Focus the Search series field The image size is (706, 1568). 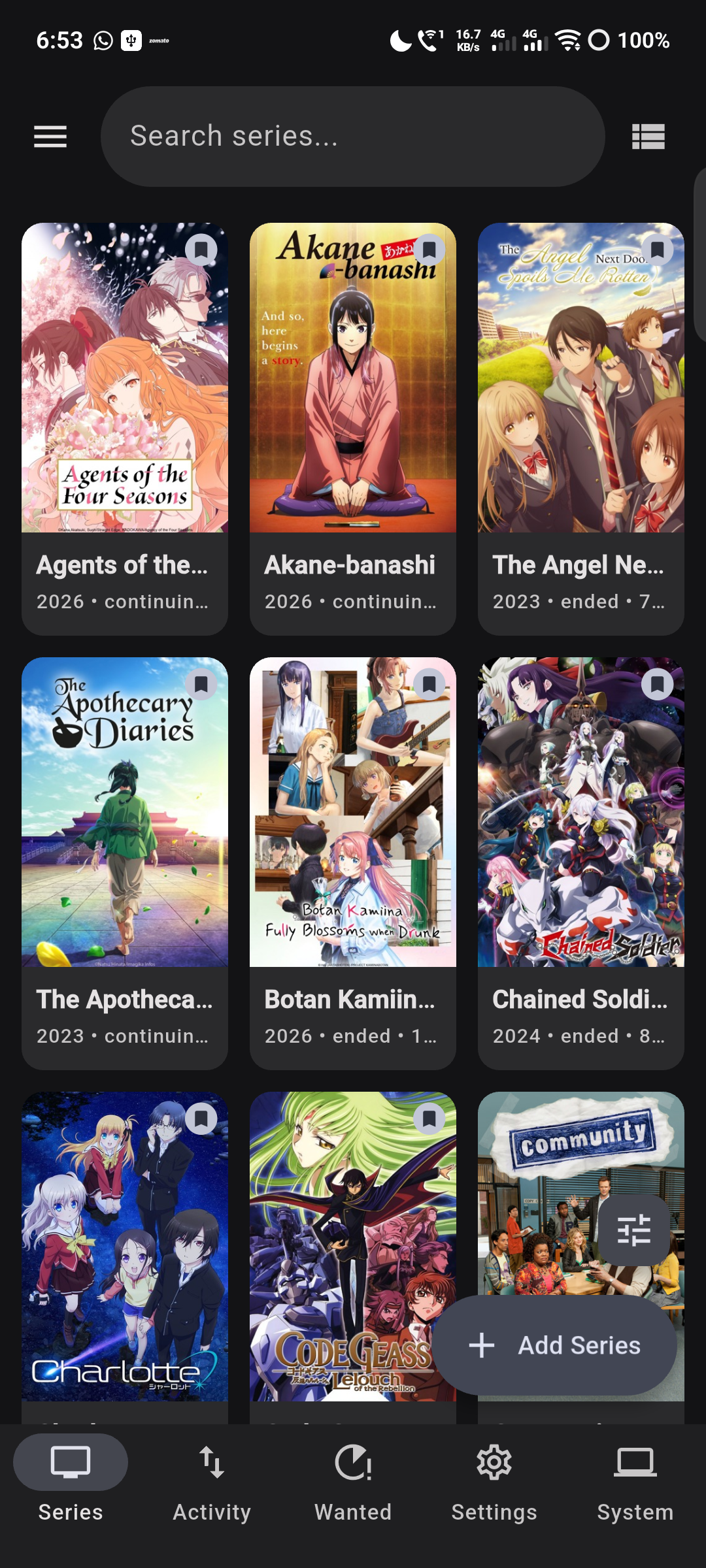coord(352,137)
